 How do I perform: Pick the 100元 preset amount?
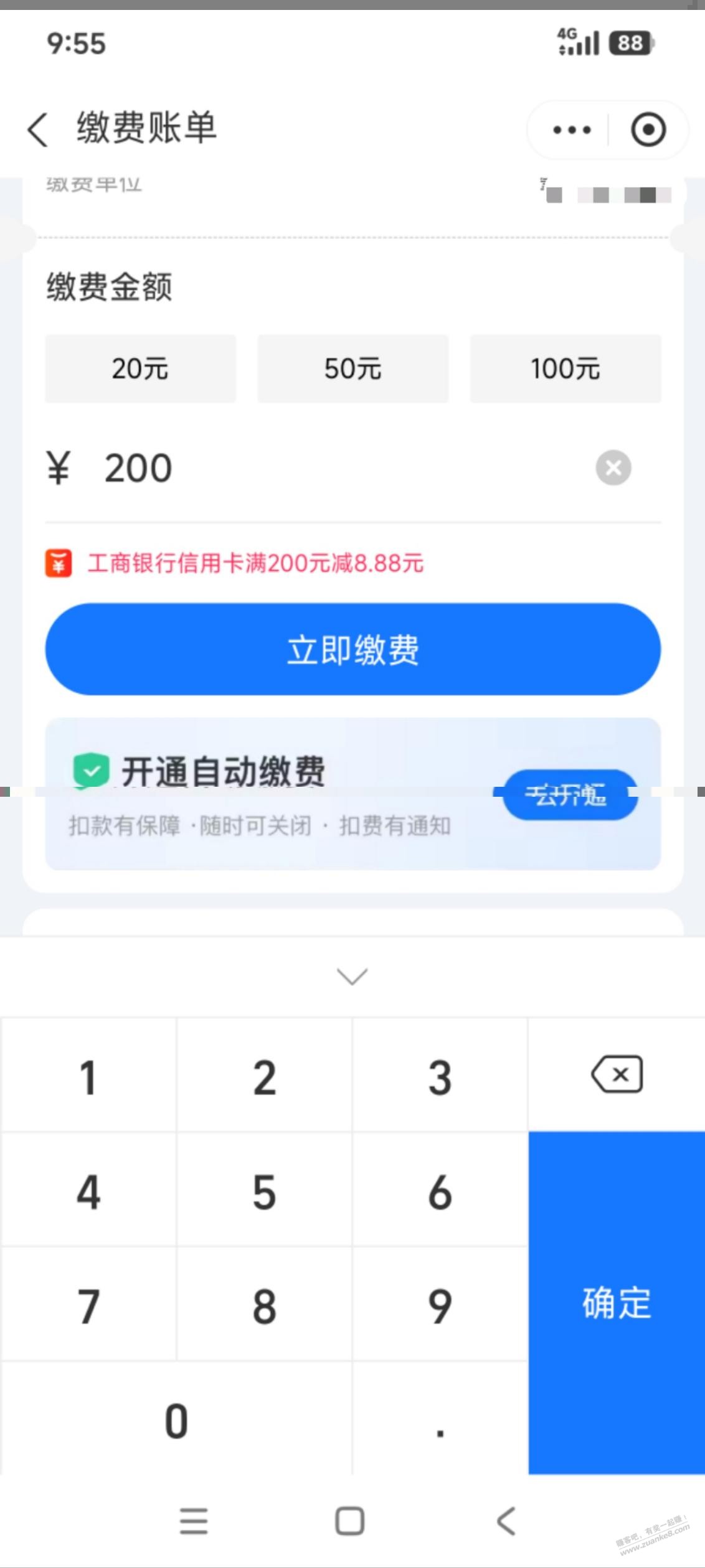coord(565,369)
